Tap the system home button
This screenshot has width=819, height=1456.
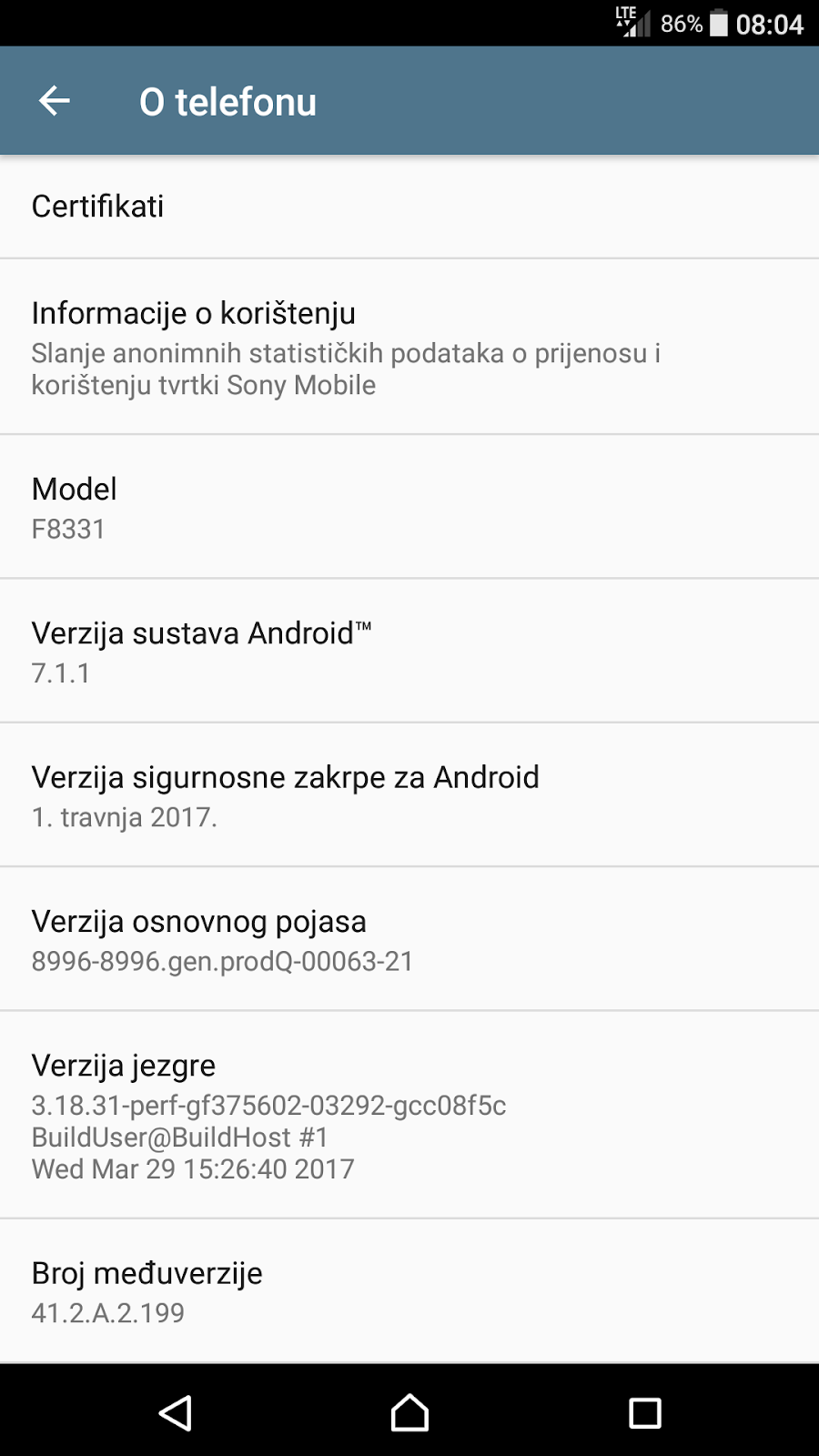coord(409,1413)
